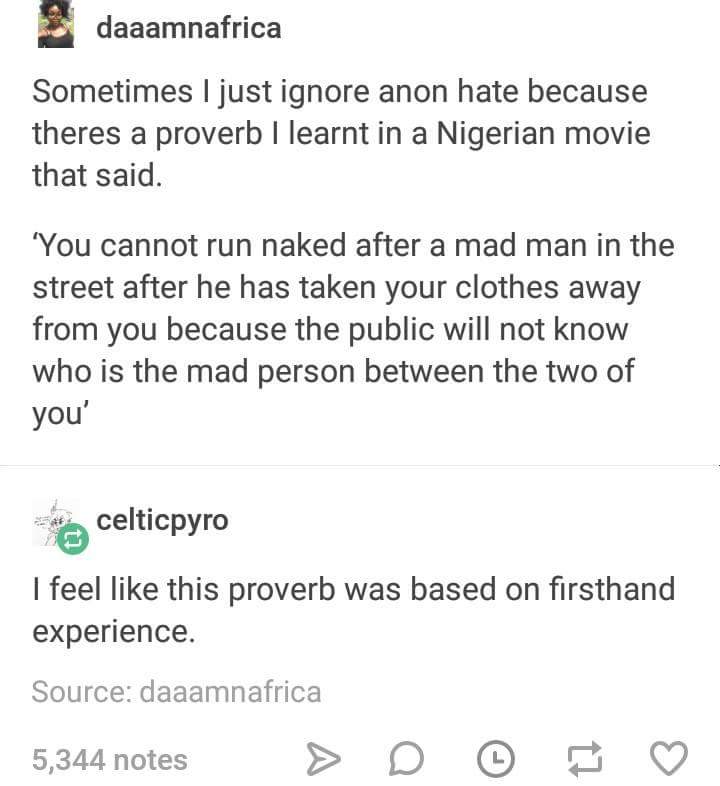View the 5,344 notes

click(x=109, y=760)
